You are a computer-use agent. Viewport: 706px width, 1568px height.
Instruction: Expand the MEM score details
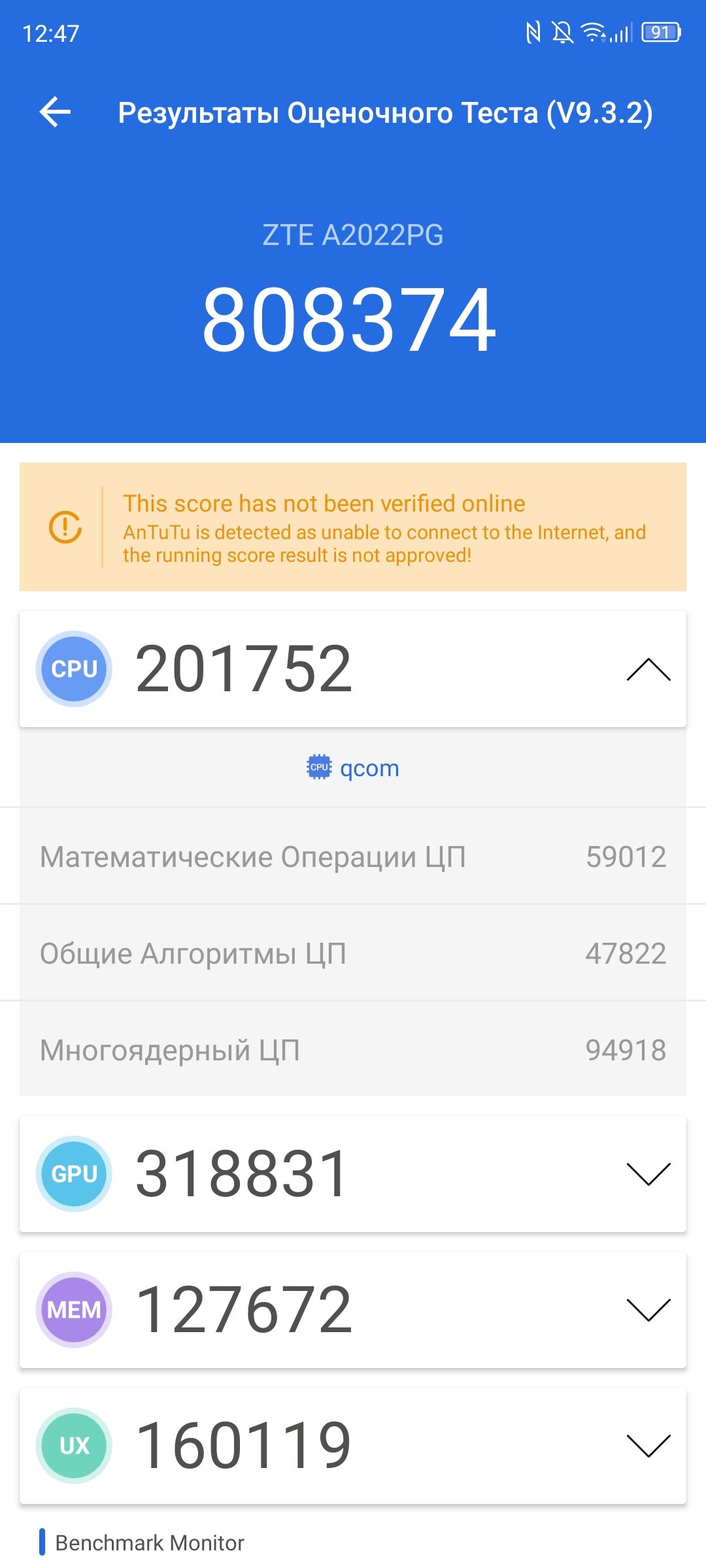pos(648,1310)
